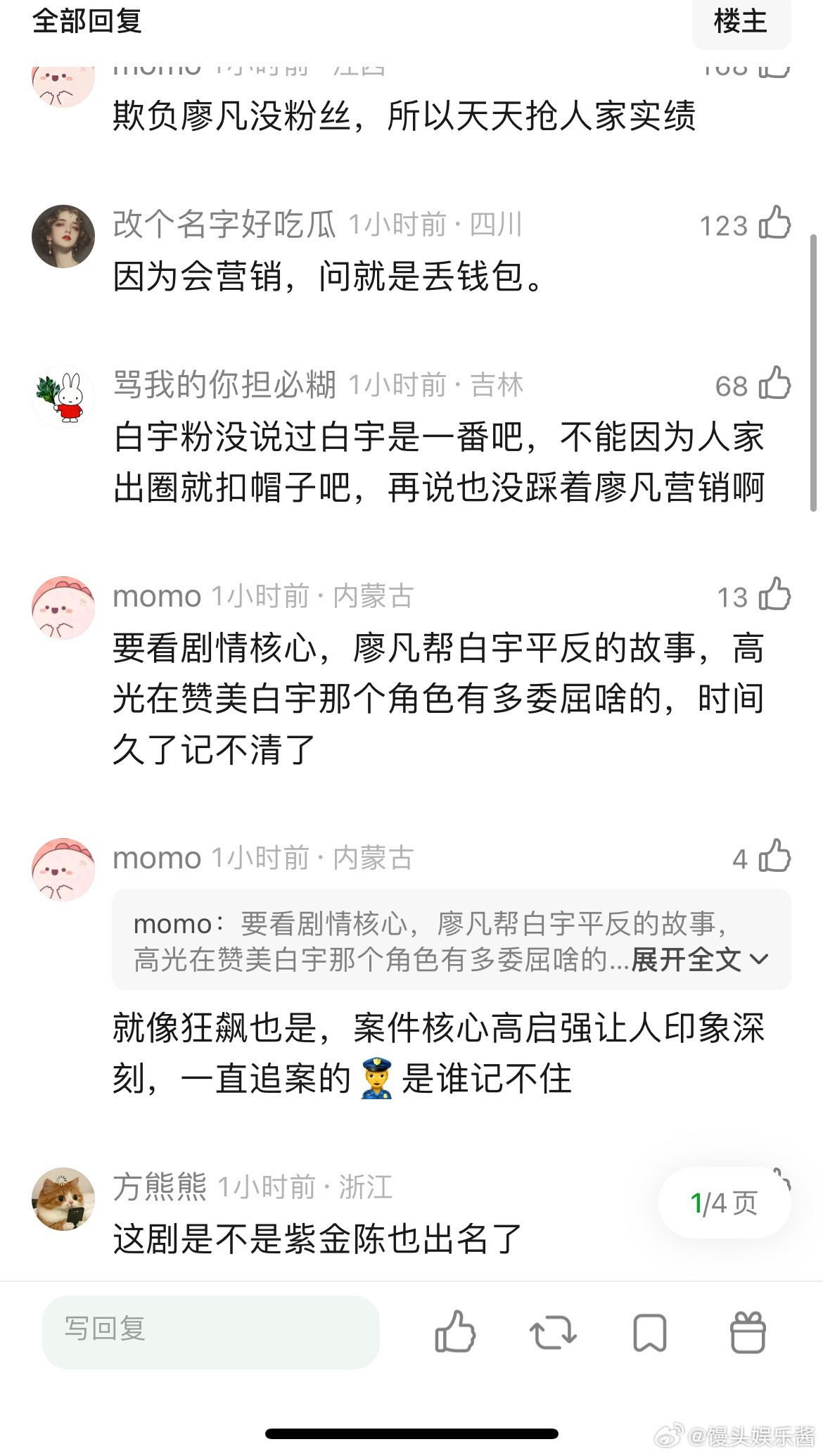Expand the quoted text via 展开全文
The image size is (823, 1456).
click(686, 957)
